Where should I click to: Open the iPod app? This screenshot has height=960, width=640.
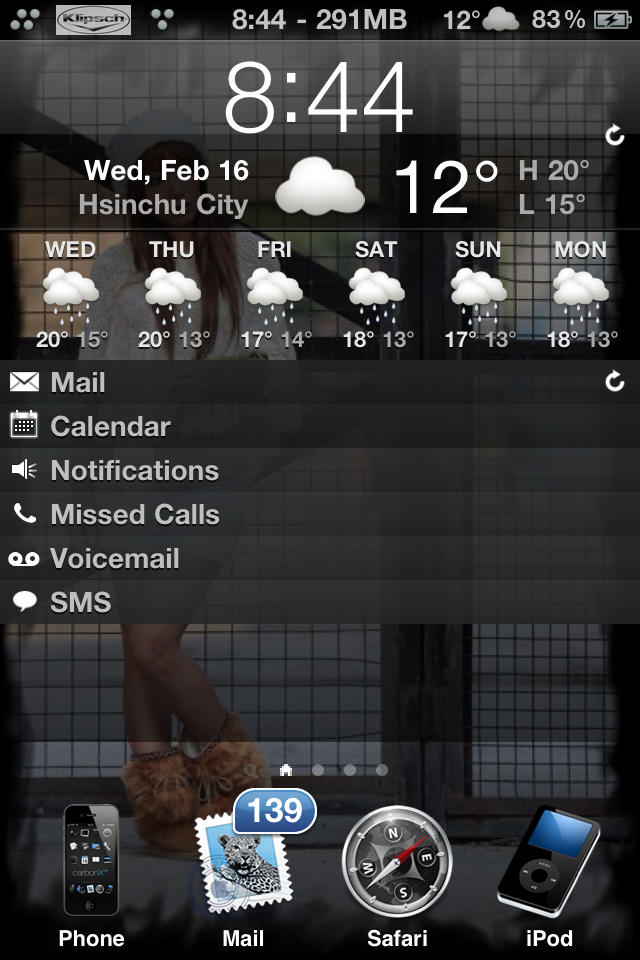pos(549,868)
